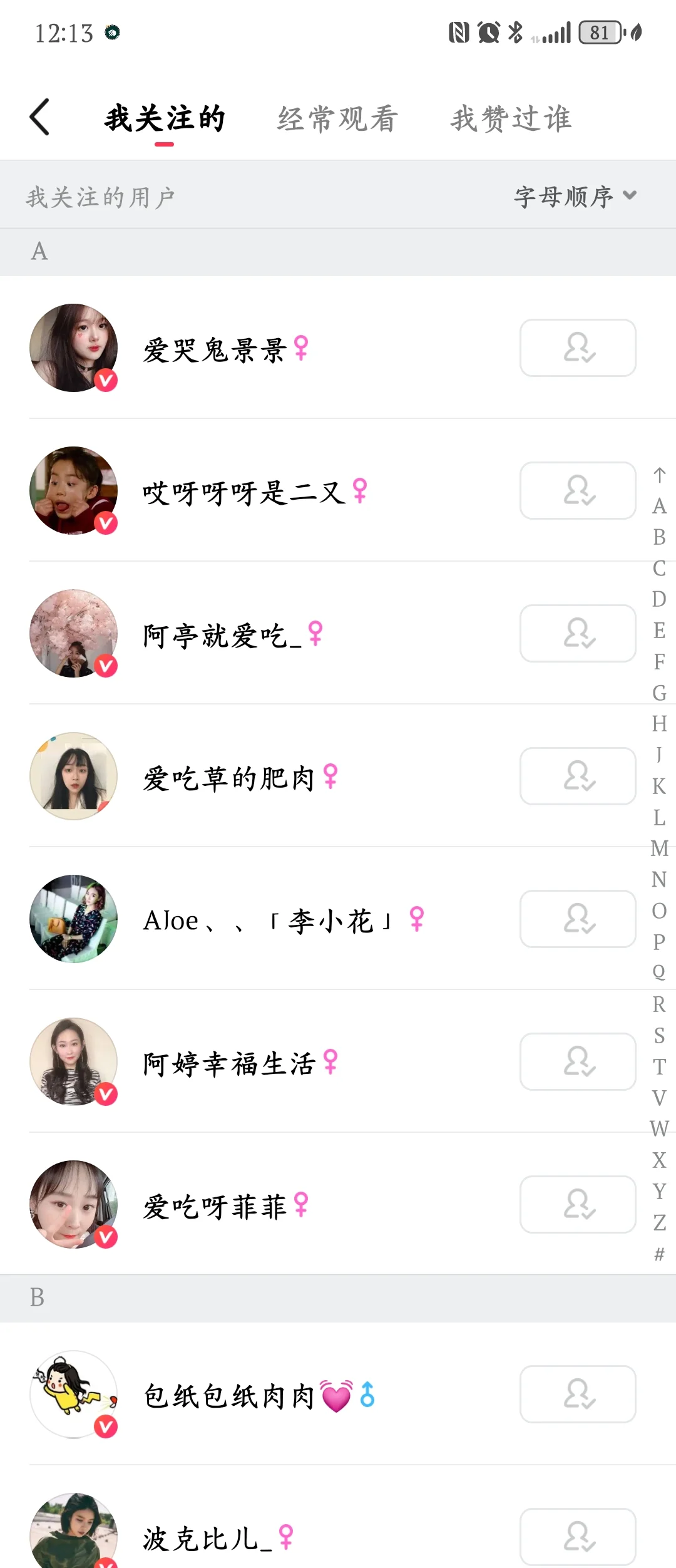This screenshot has height=1568, width=676.
Task: Jump to letter H in the index
Action: click(x=659, y=724)
